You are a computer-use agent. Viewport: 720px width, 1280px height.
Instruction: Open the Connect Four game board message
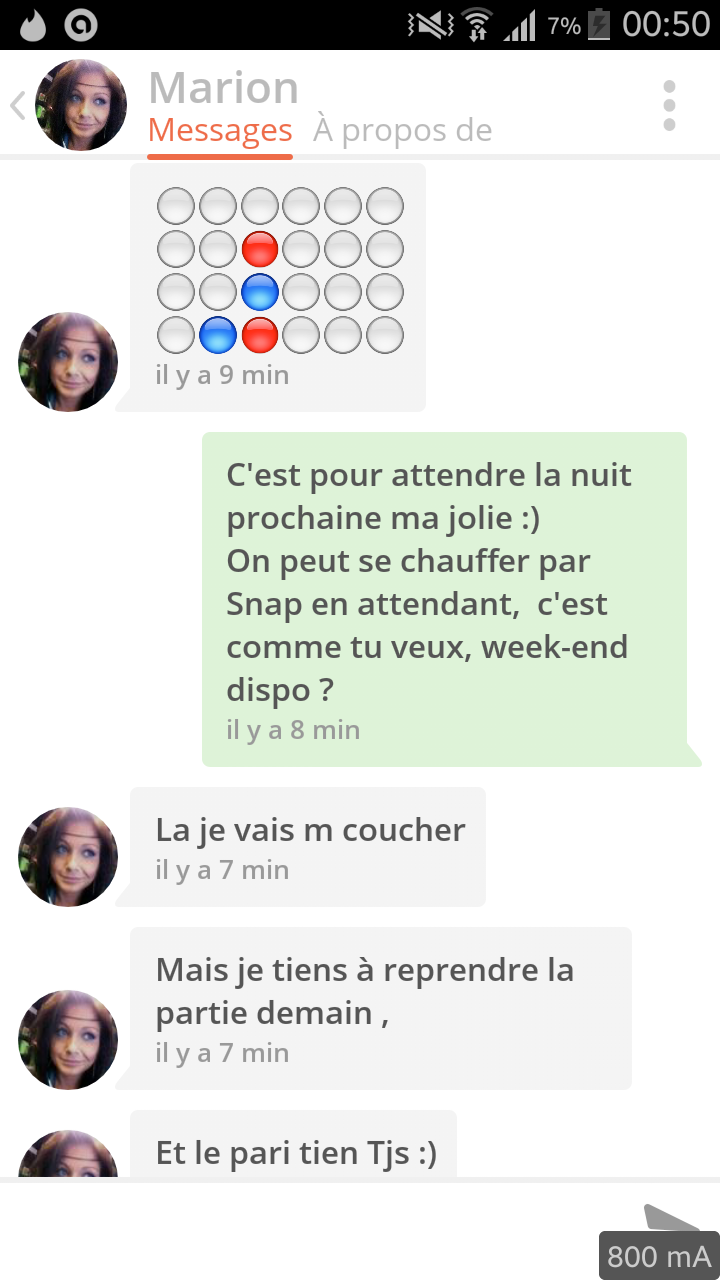point(279,270)
